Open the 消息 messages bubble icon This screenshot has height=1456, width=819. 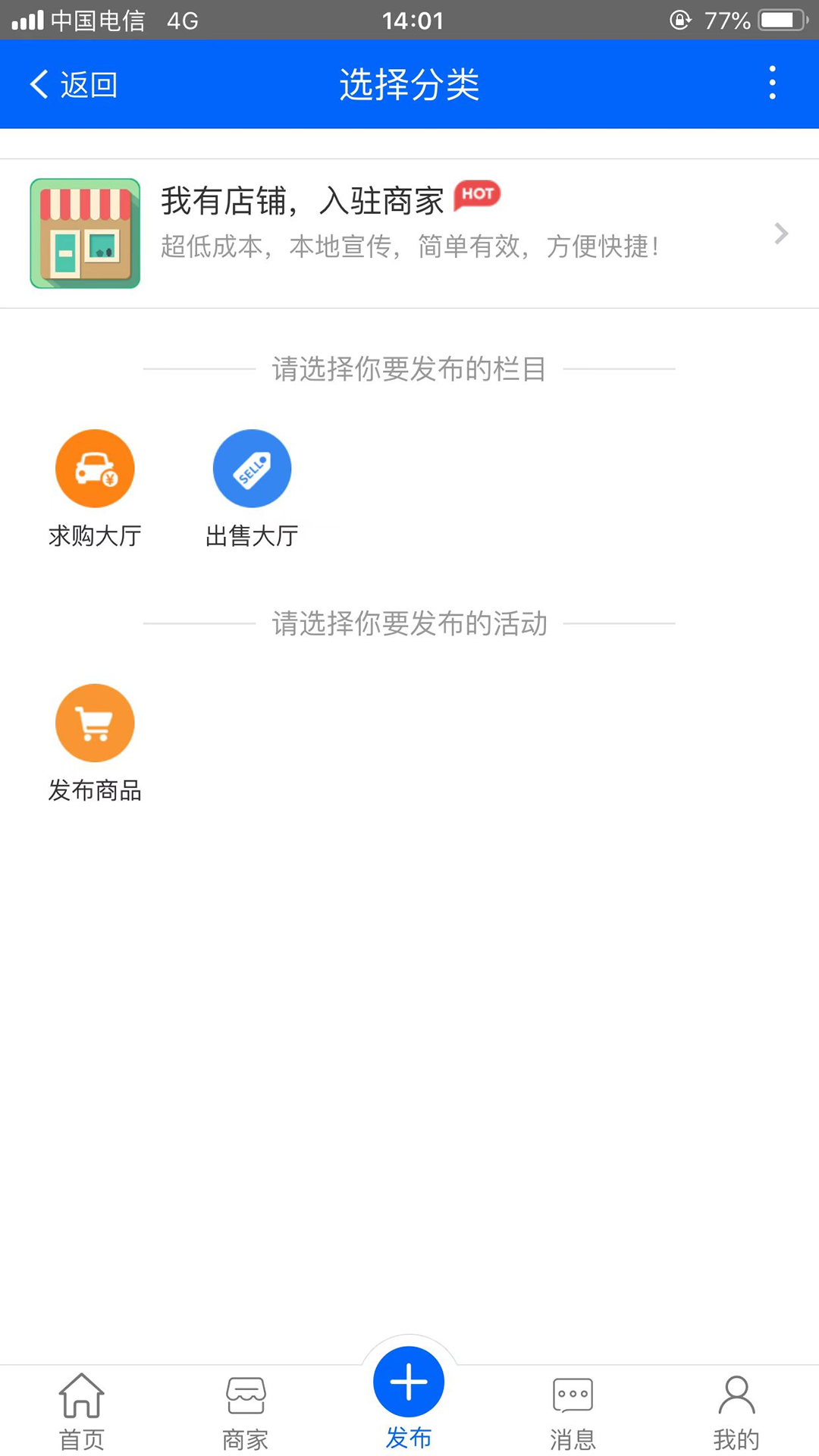click(x=572, y=1395)
